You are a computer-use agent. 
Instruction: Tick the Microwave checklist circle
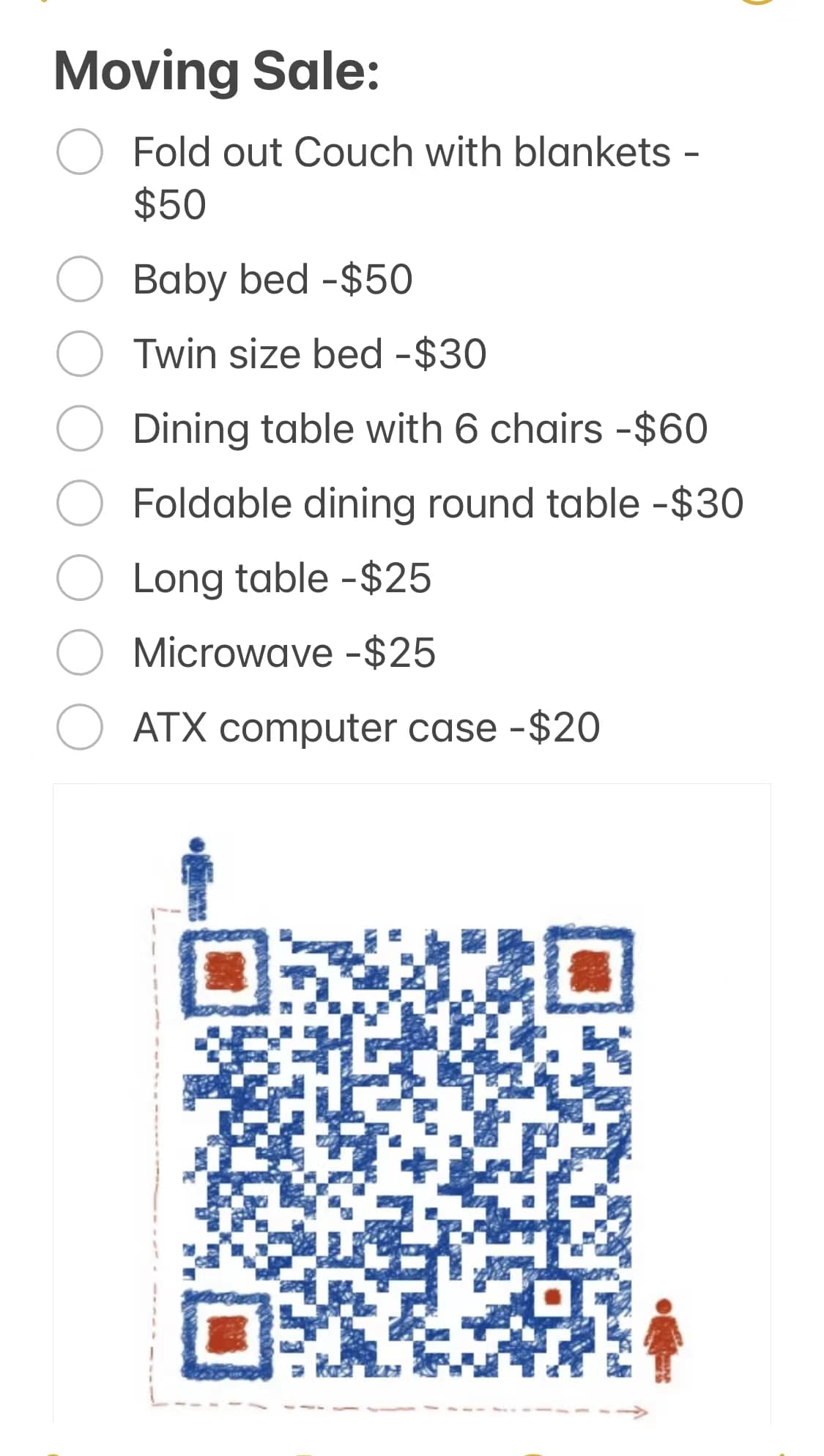pyautogui.click(x=79, y=652)
